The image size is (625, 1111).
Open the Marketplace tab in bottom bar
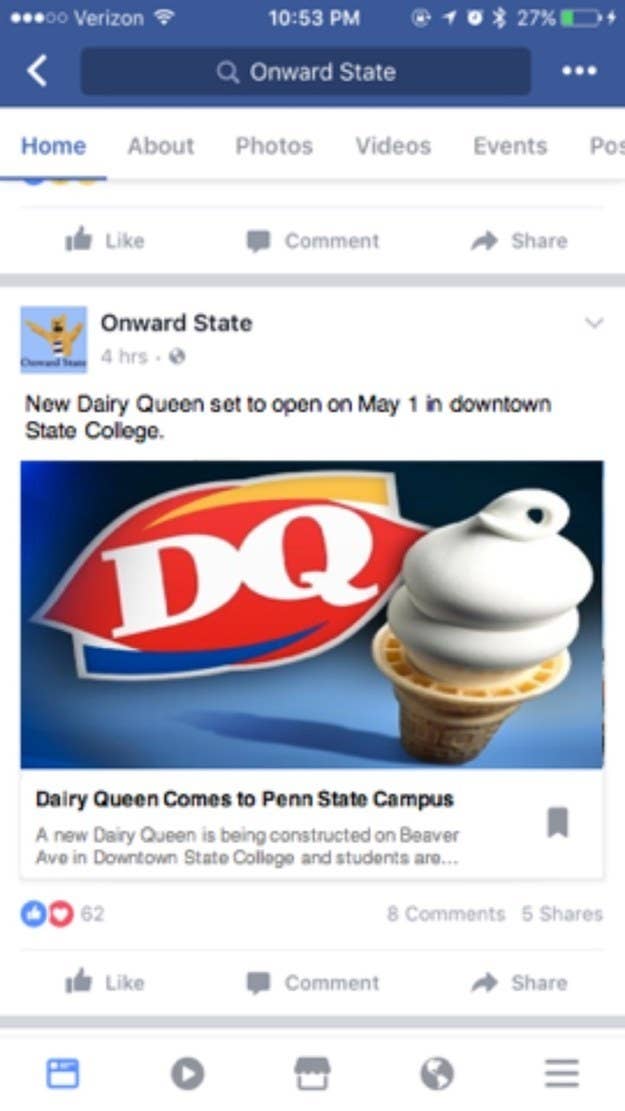tap(312, 1073)
